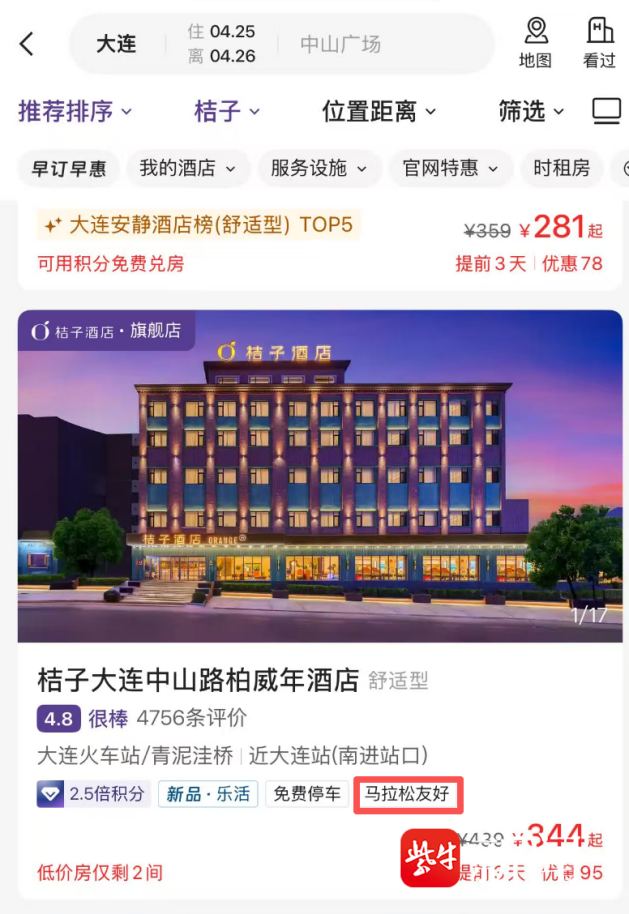The image size is (629, 914).
Task: Expand the 位置距离 dropdown
Action: click(379, 111)
